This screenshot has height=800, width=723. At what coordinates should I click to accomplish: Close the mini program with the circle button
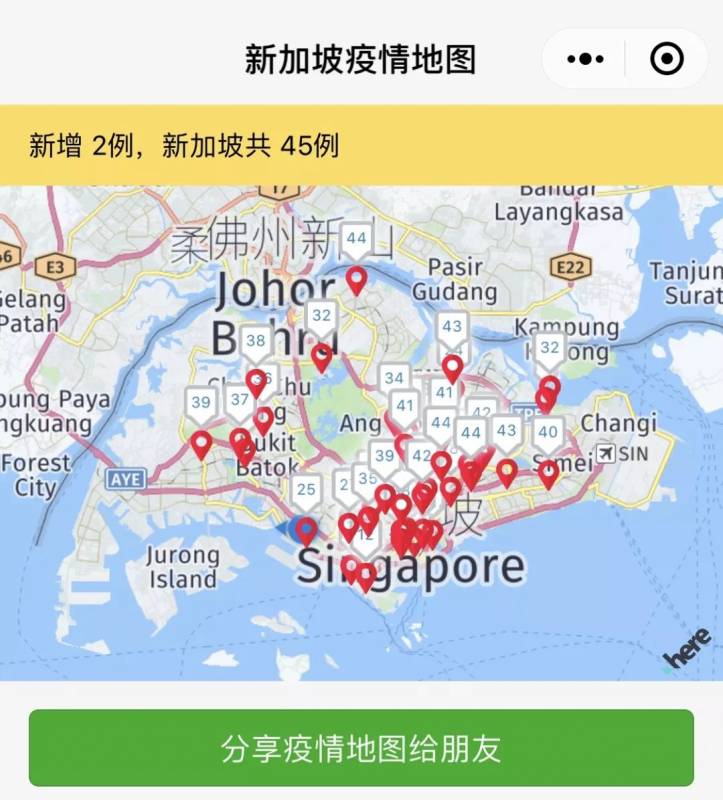667,59
